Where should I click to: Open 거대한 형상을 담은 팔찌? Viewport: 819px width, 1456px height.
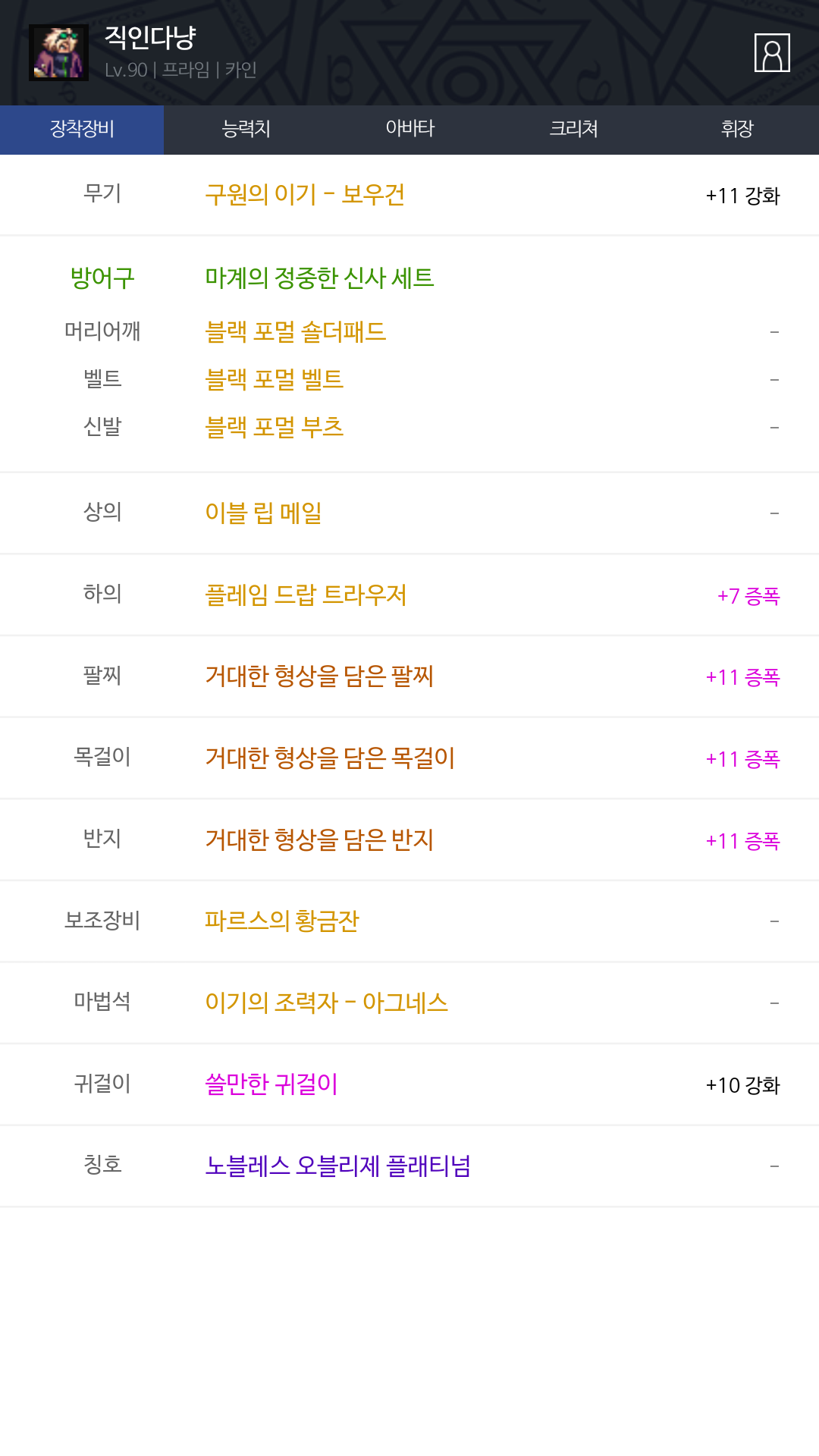319,676
